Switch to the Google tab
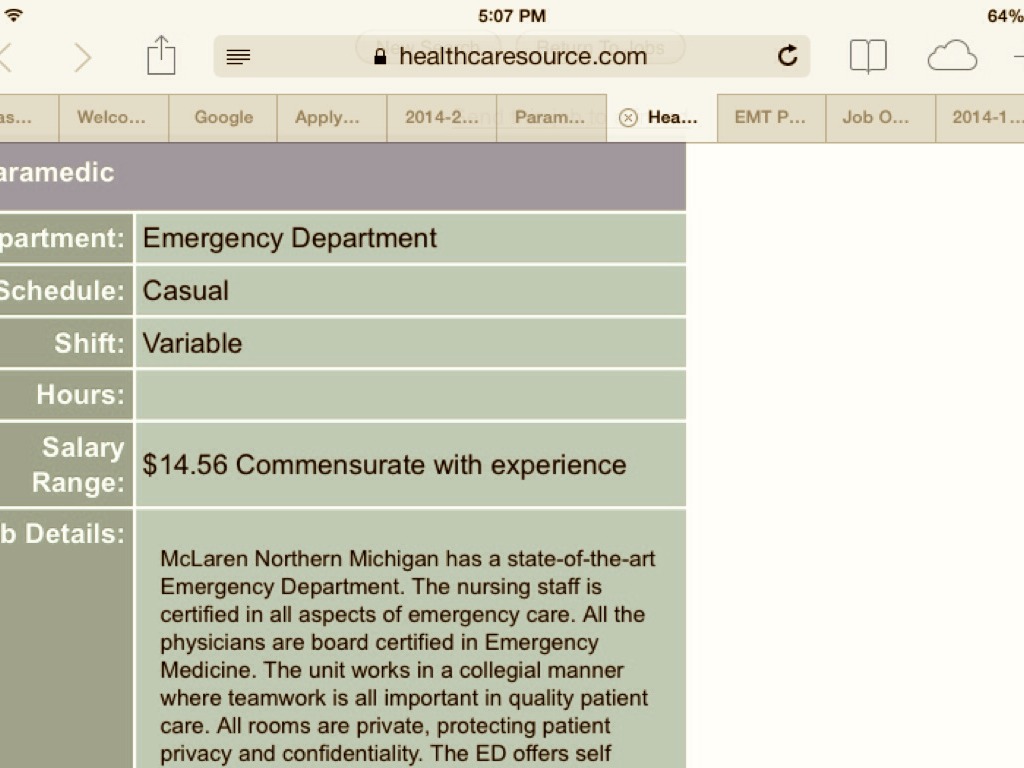This screenshot has height=768, width=1024. coord(223,117)
